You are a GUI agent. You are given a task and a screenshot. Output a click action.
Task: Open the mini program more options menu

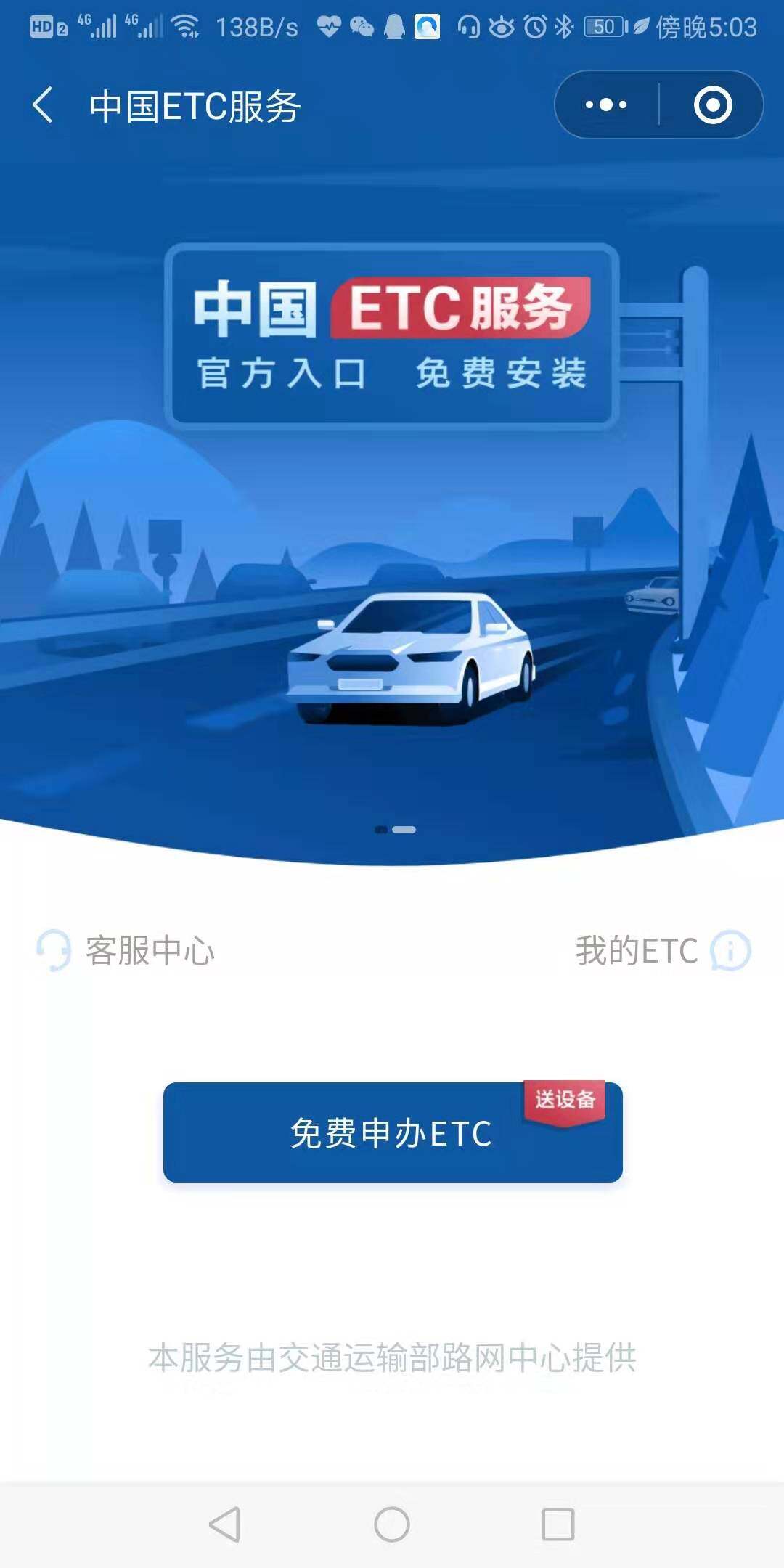606,105
